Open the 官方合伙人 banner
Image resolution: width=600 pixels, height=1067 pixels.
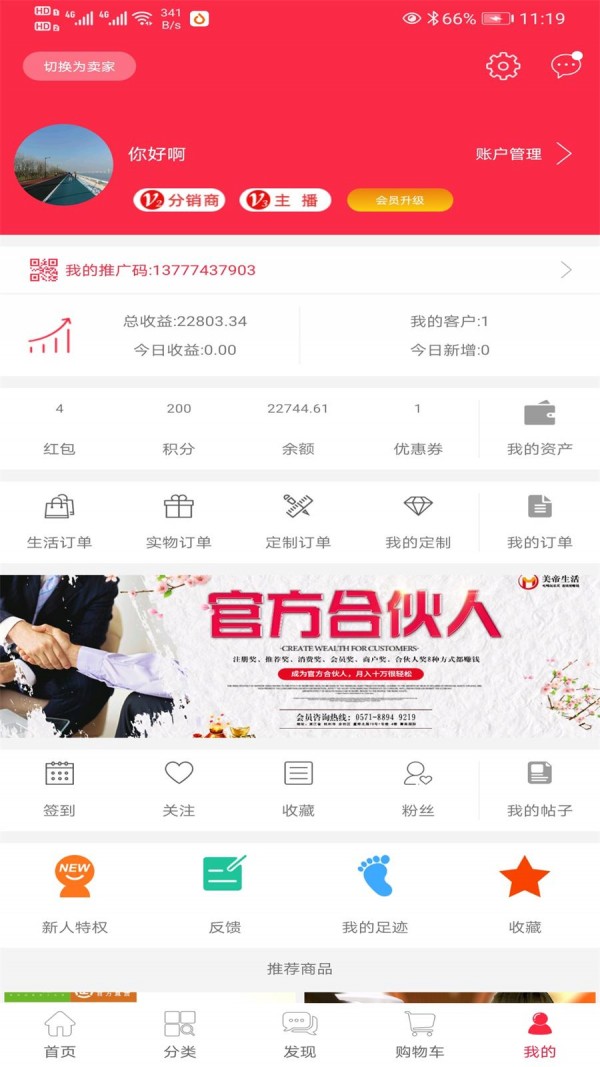300,656
